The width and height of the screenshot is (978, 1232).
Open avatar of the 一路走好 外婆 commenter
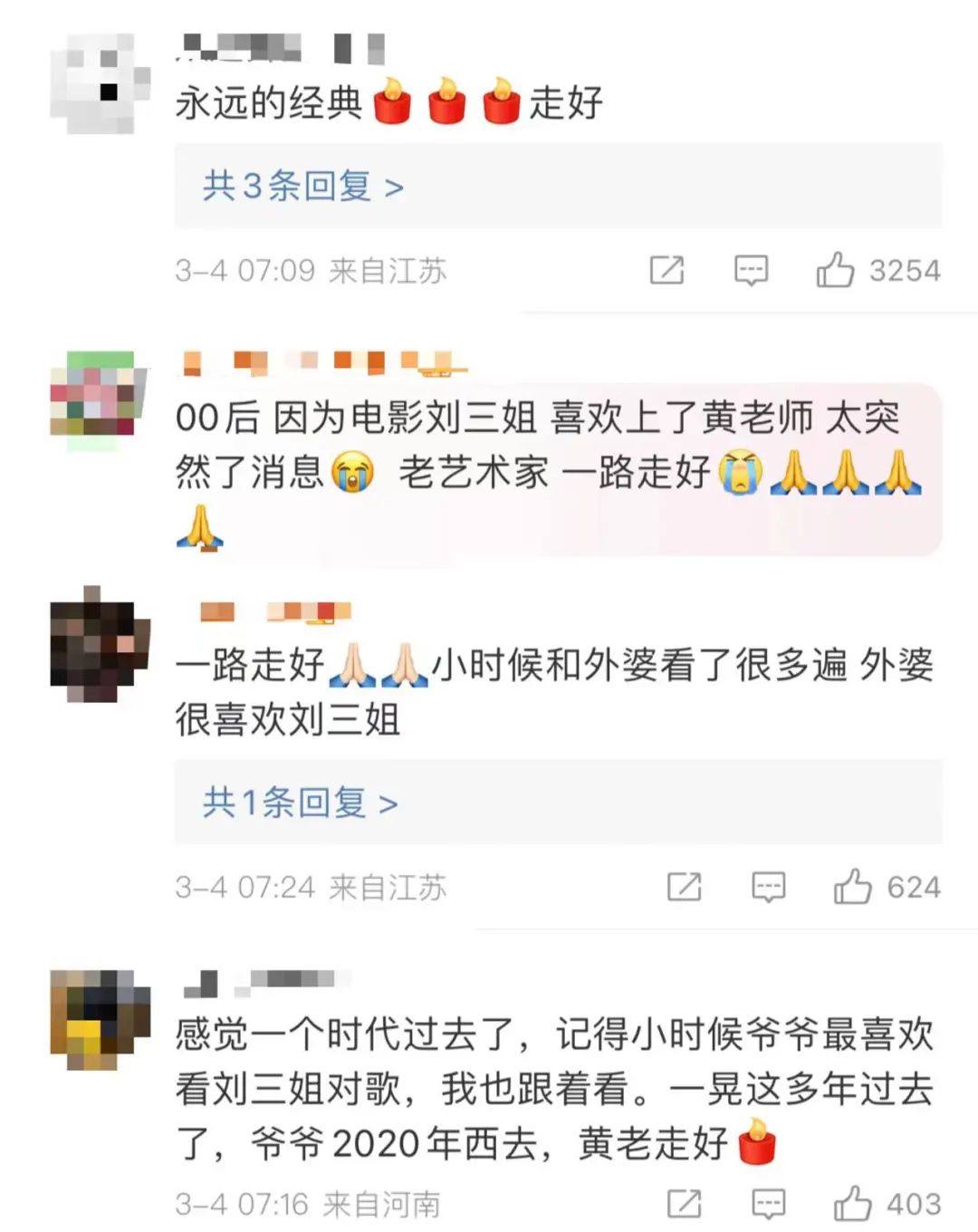[98, 645]
